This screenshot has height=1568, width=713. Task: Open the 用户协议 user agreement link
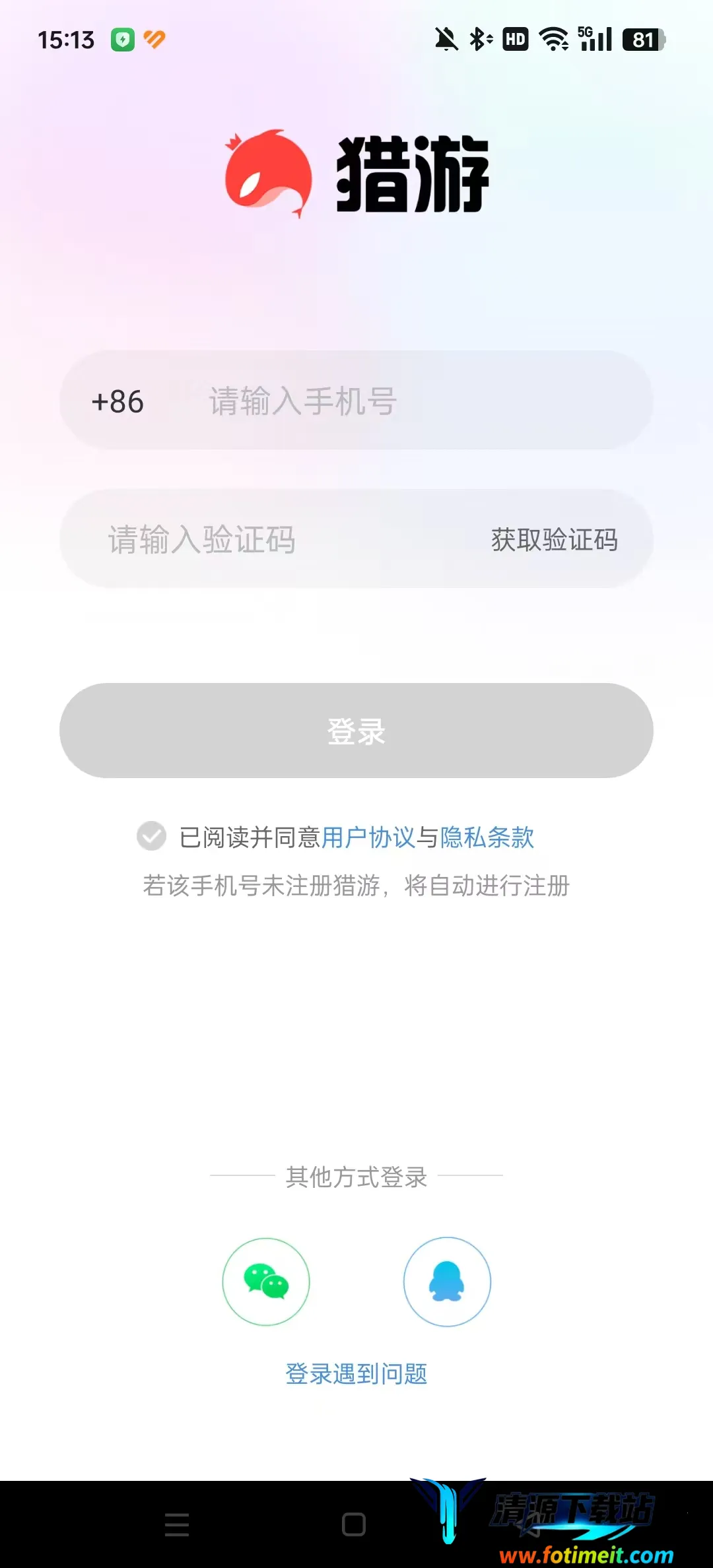(368, 837)
